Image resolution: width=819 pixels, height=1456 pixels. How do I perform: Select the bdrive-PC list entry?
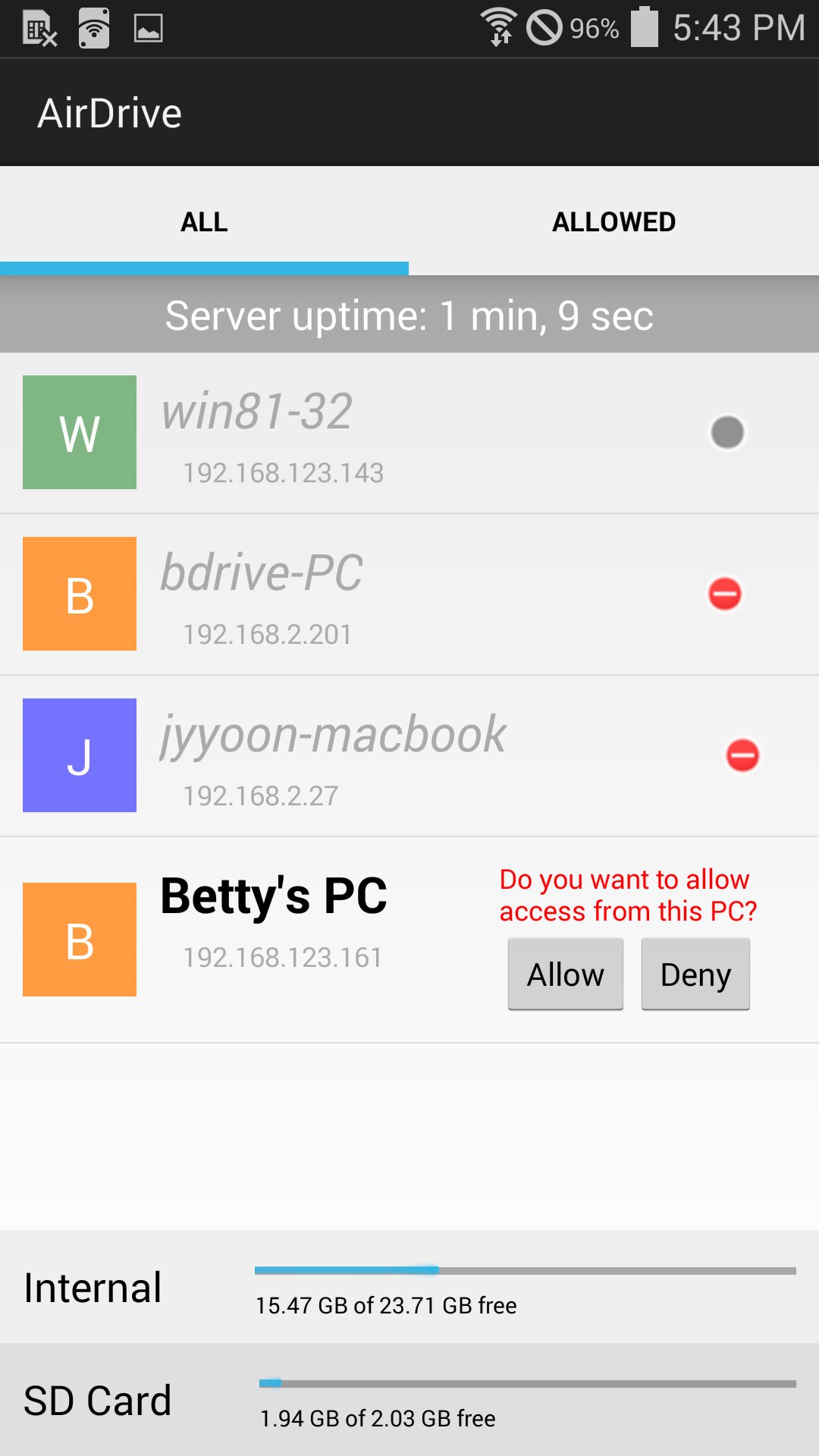click(341, 595)
